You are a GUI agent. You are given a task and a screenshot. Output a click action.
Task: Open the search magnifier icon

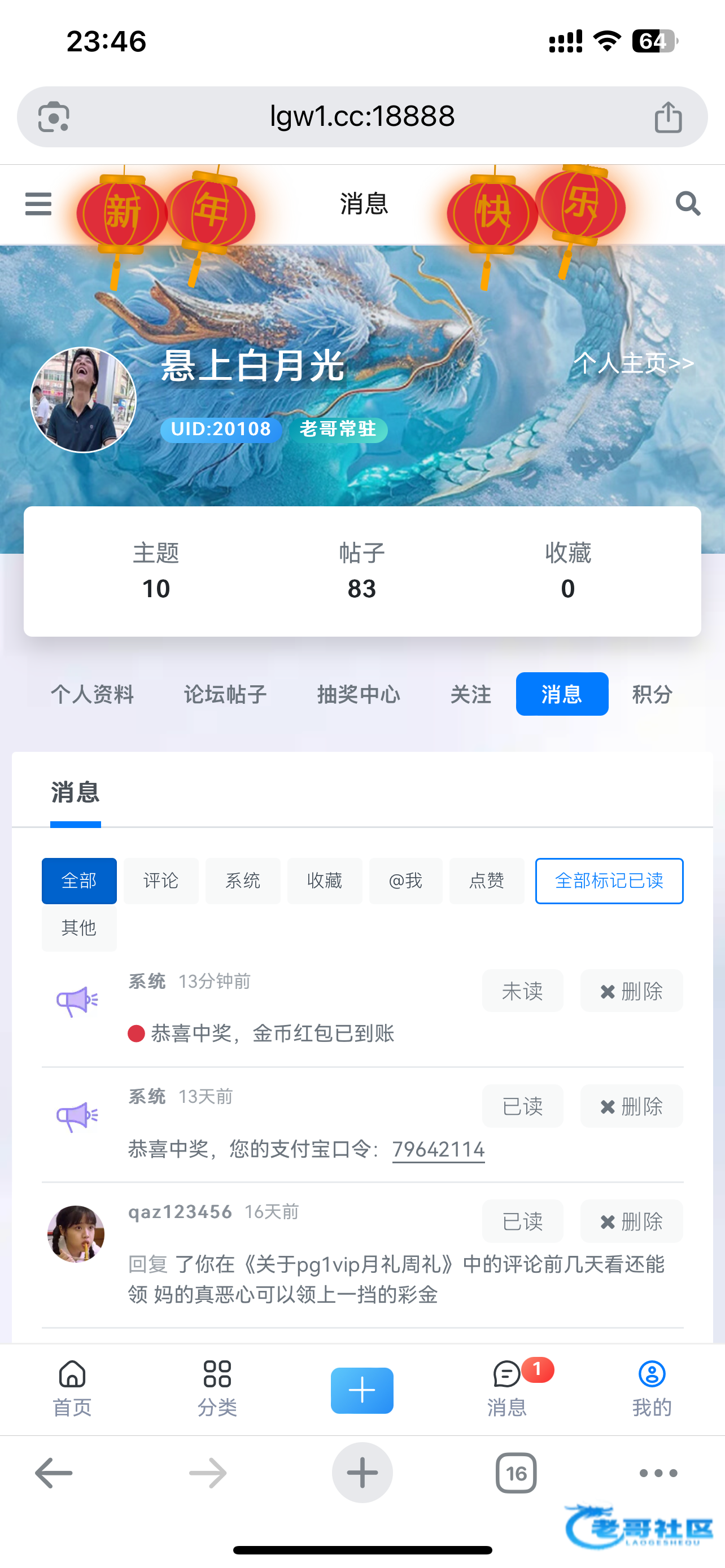point(688,204)
